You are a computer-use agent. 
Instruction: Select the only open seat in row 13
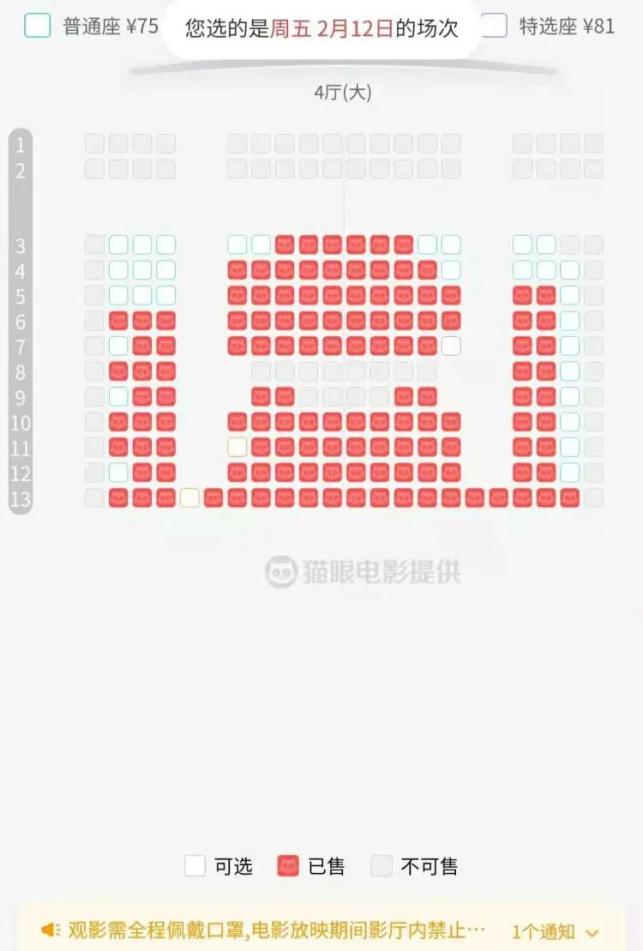pyautogui.click(x=190, y=498)
